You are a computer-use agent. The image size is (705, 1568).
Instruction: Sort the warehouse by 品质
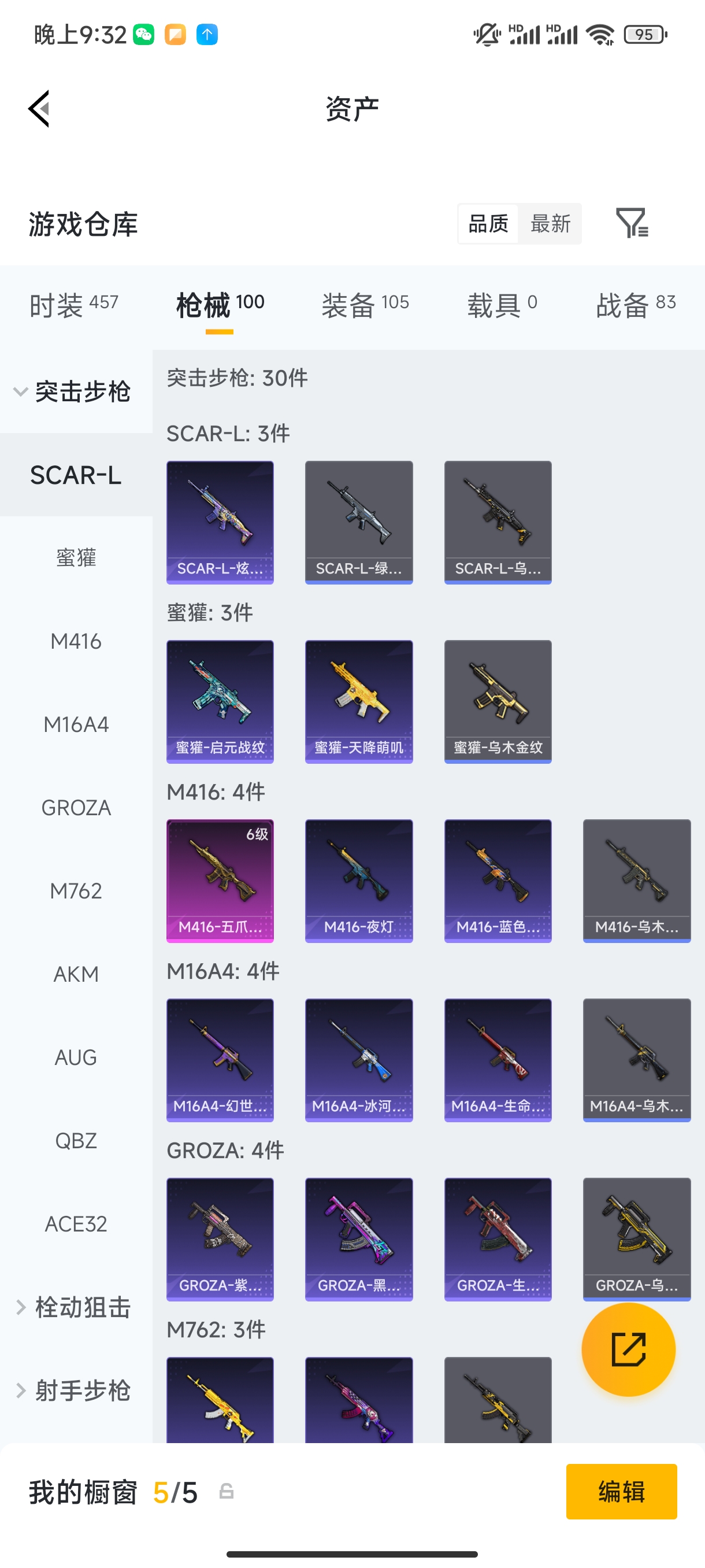click(488, 224)
